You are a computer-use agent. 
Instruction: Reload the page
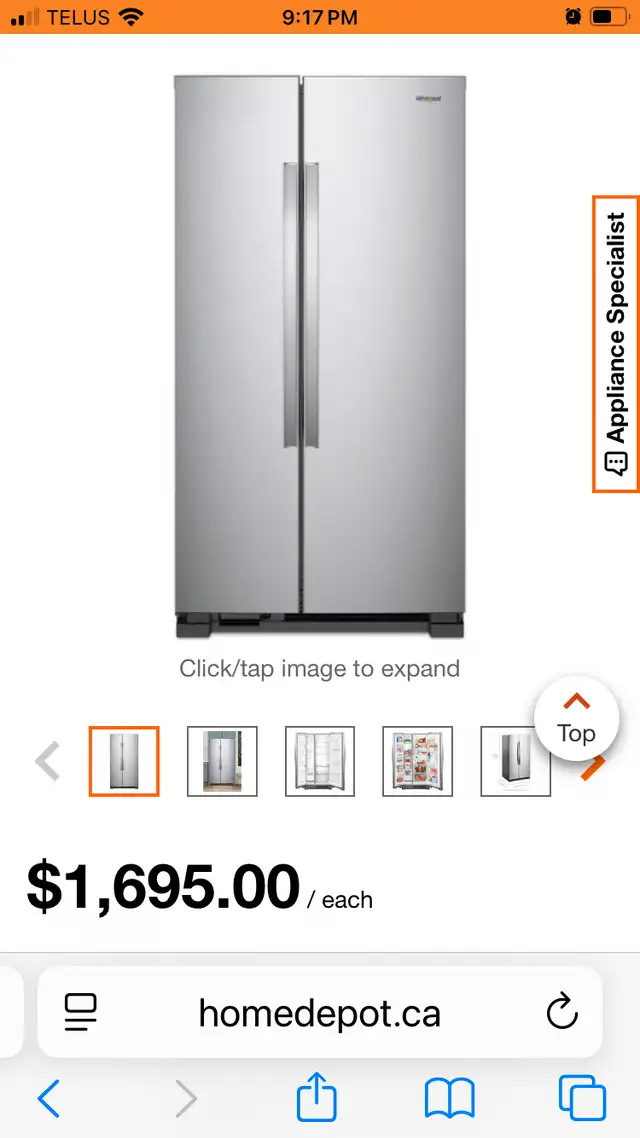[x=562, y=1012]
